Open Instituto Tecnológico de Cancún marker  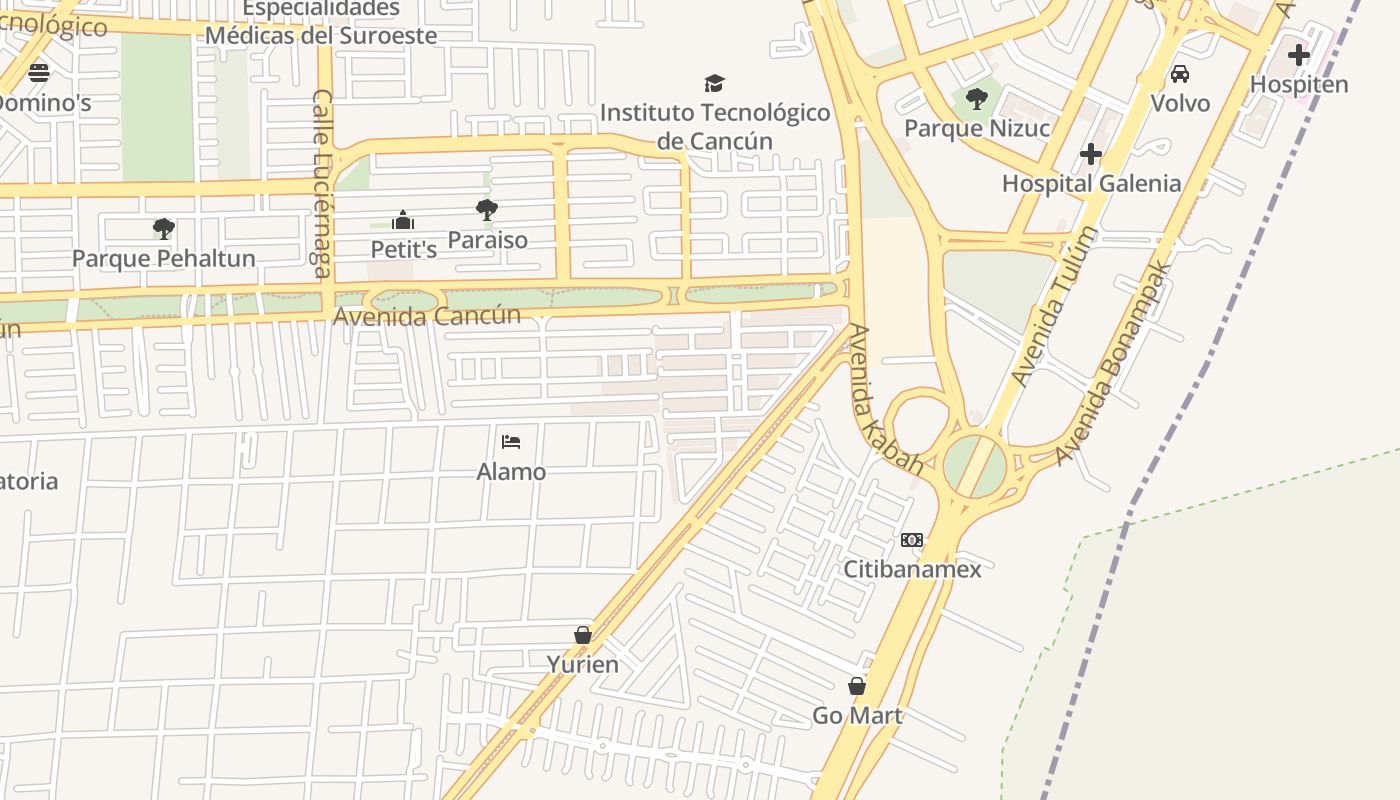point(714,83)
